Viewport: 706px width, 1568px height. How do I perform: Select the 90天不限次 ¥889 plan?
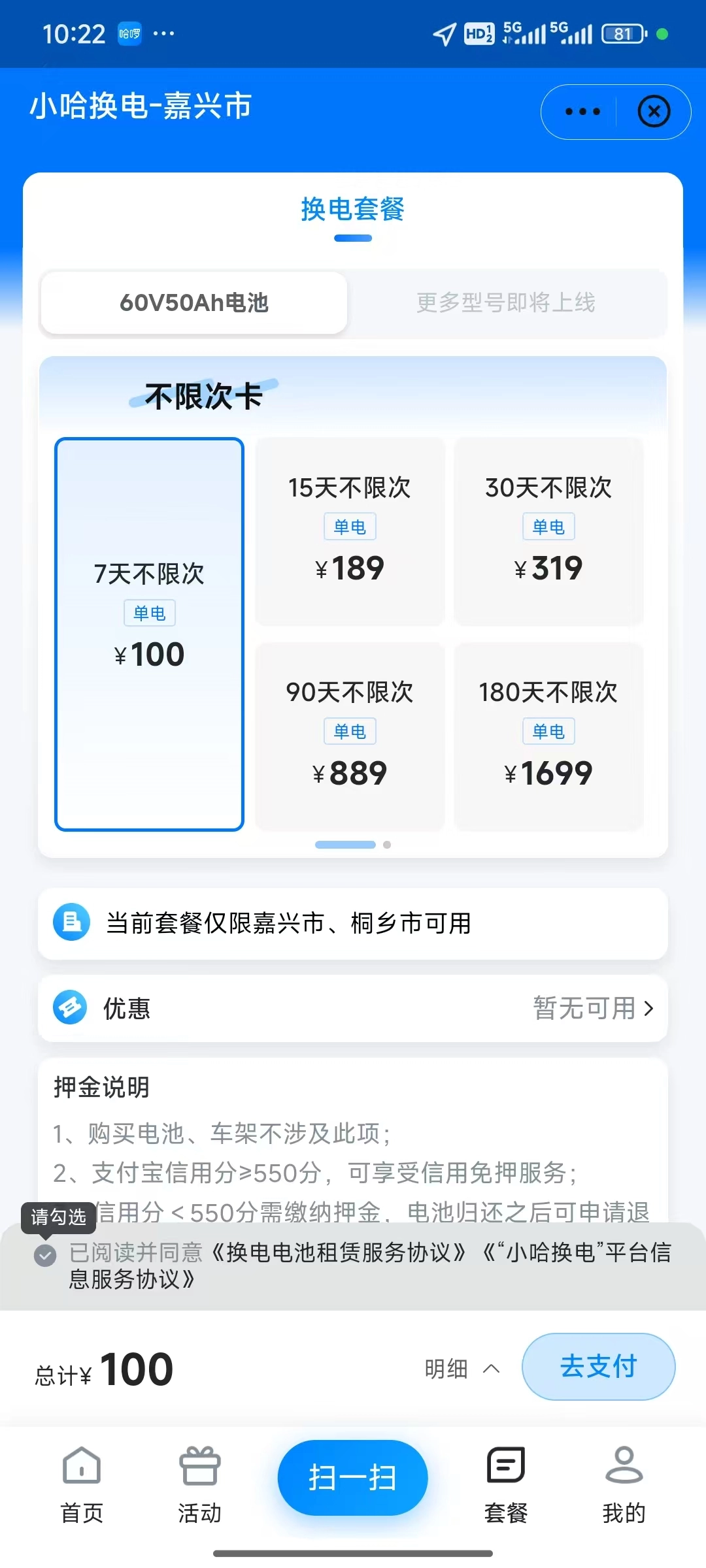[350, 735]
